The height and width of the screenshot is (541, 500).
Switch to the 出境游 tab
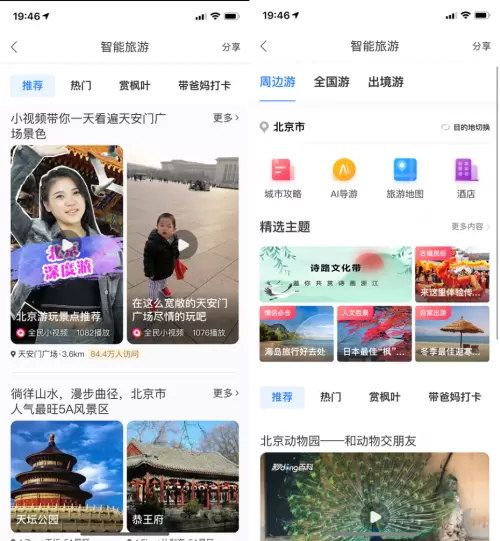coord(385,82)
